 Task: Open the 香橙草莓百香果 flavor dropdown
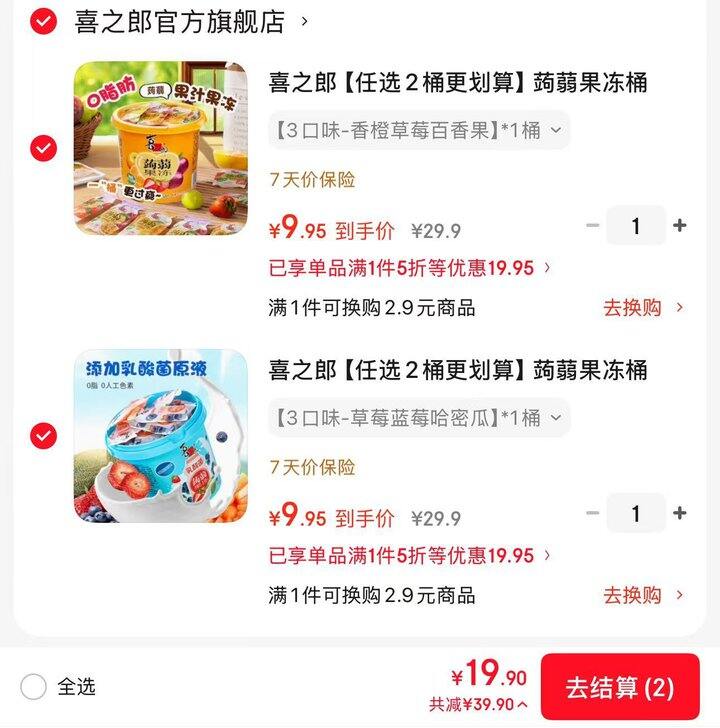[x=419, y=130]
